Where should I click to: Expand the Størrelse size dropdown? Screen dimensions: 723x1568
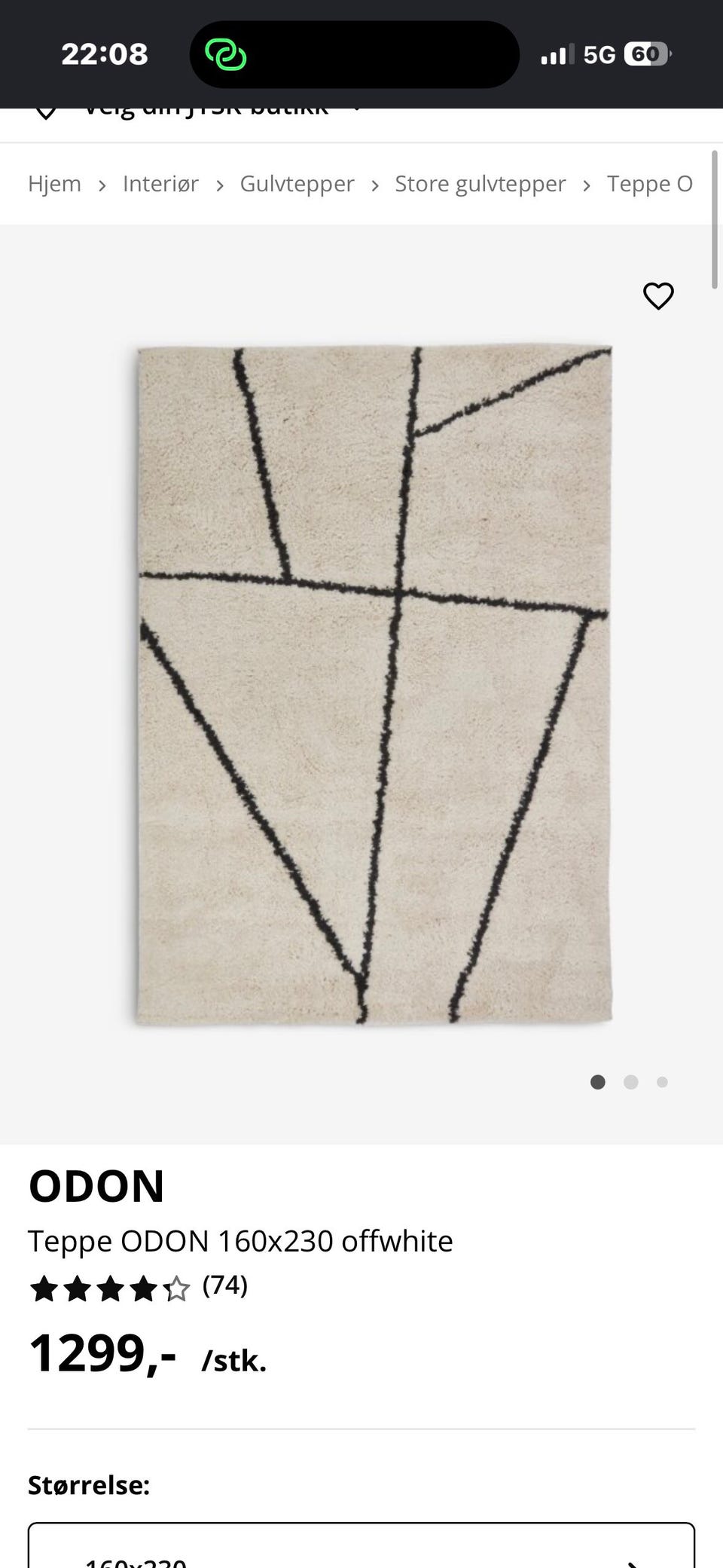pyautogui.click(x=361, y=1545)
